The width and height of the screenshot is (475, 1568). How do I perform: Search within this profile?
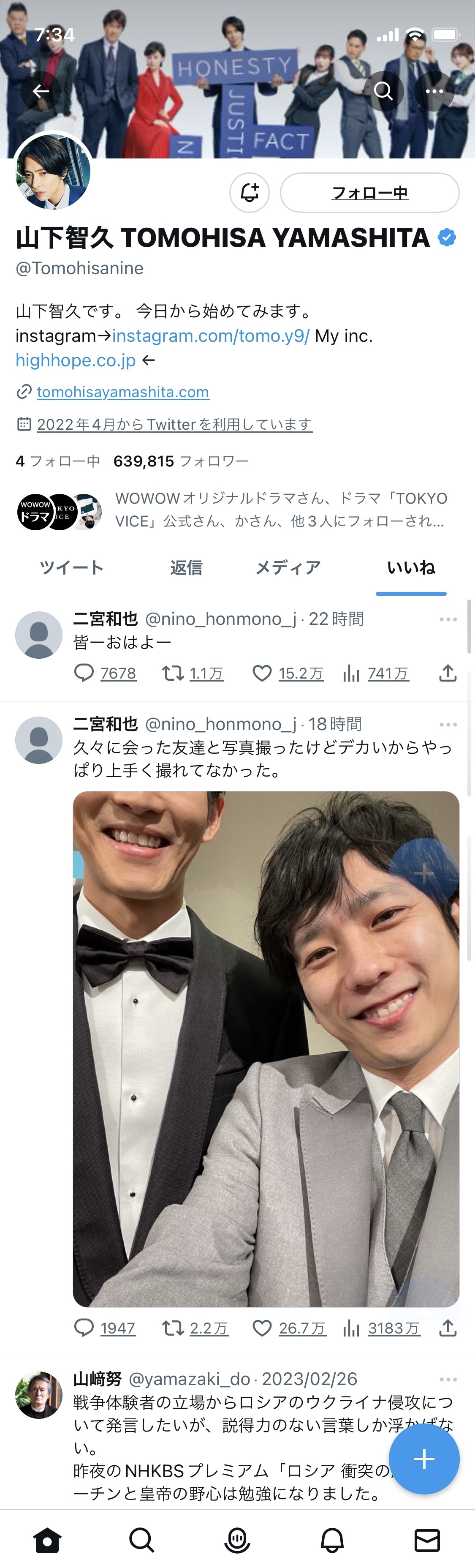[383, 91]
